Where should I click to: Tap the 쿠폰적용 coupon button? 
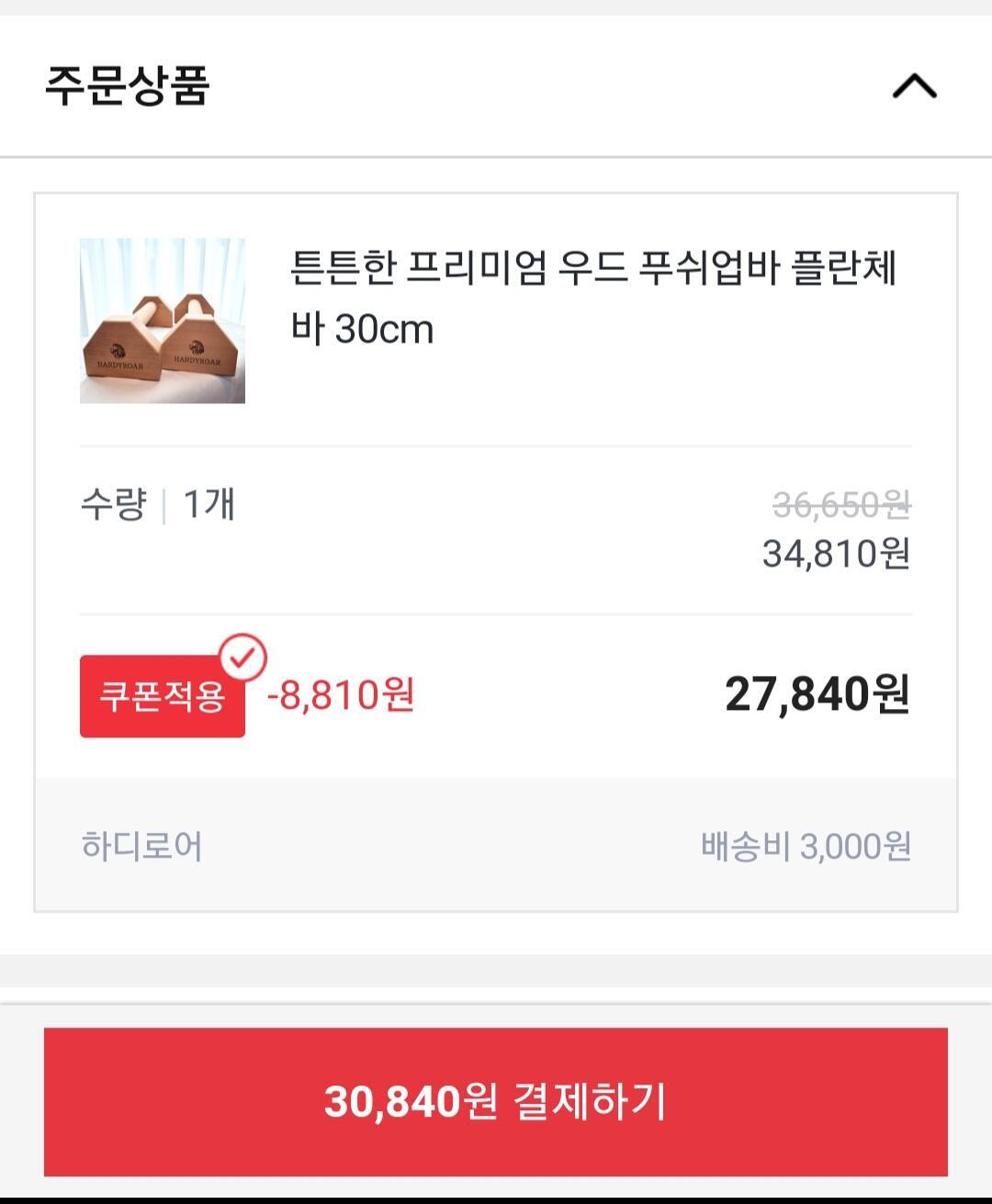coord(163,695)
